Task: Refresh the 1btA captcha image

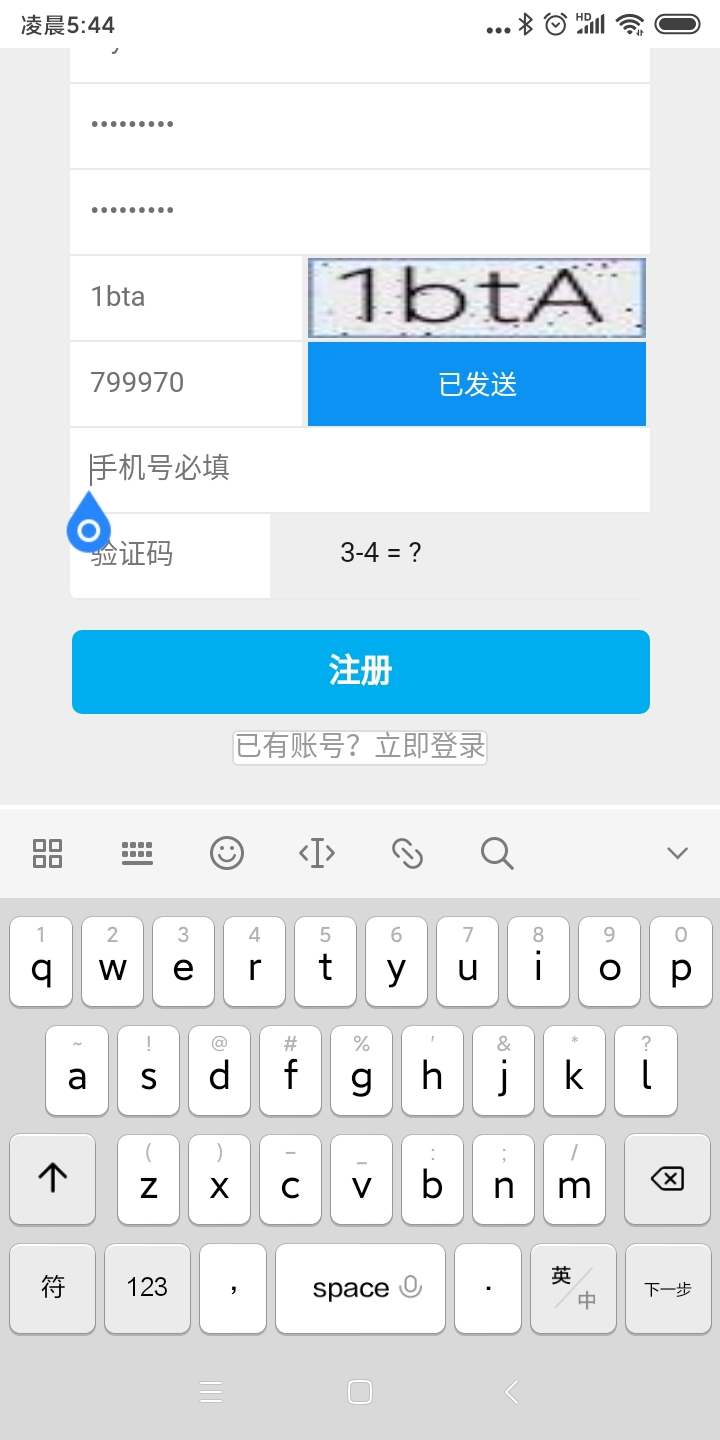Action: coord(476,297)
